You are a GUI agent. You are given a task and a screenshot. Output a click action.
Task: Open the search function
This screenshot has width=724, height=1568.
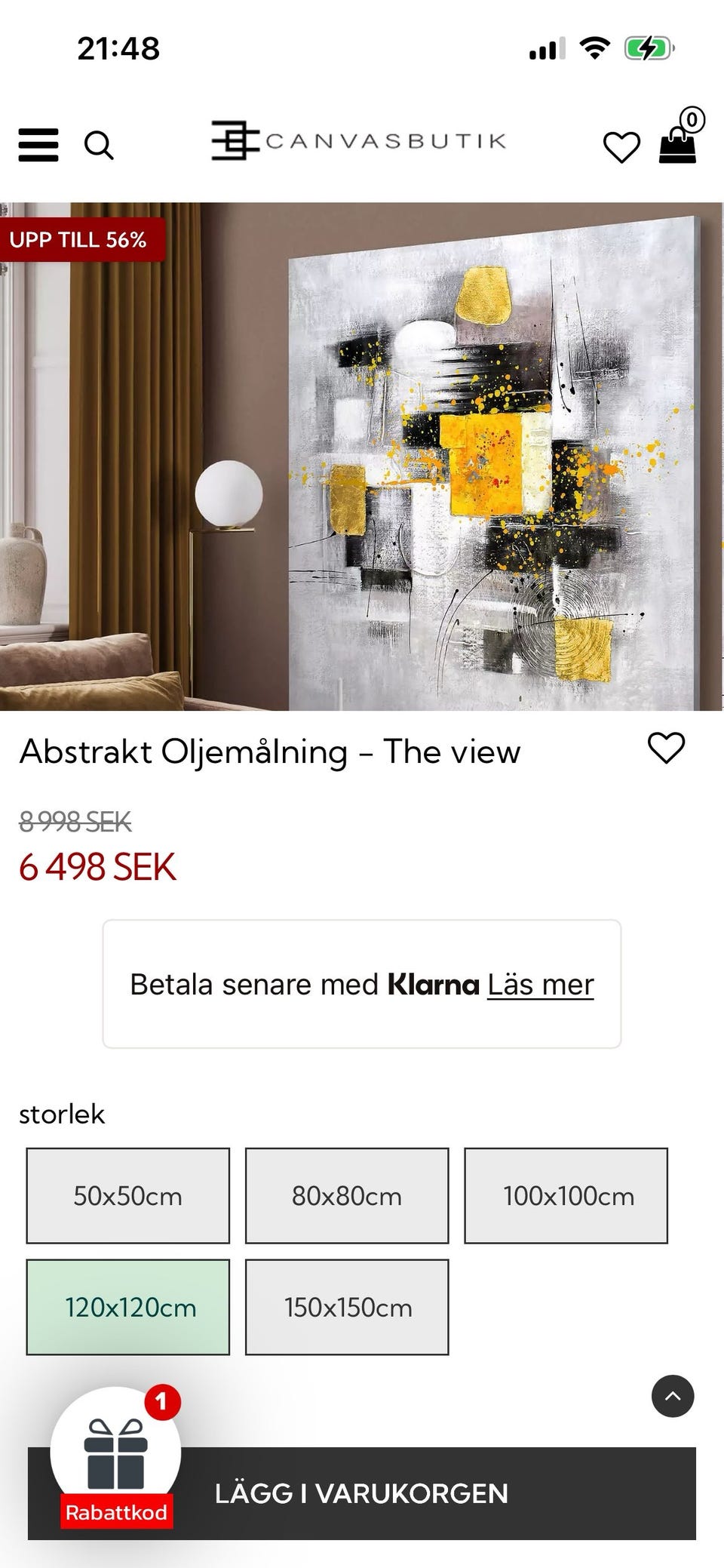(x=100, y=146)
